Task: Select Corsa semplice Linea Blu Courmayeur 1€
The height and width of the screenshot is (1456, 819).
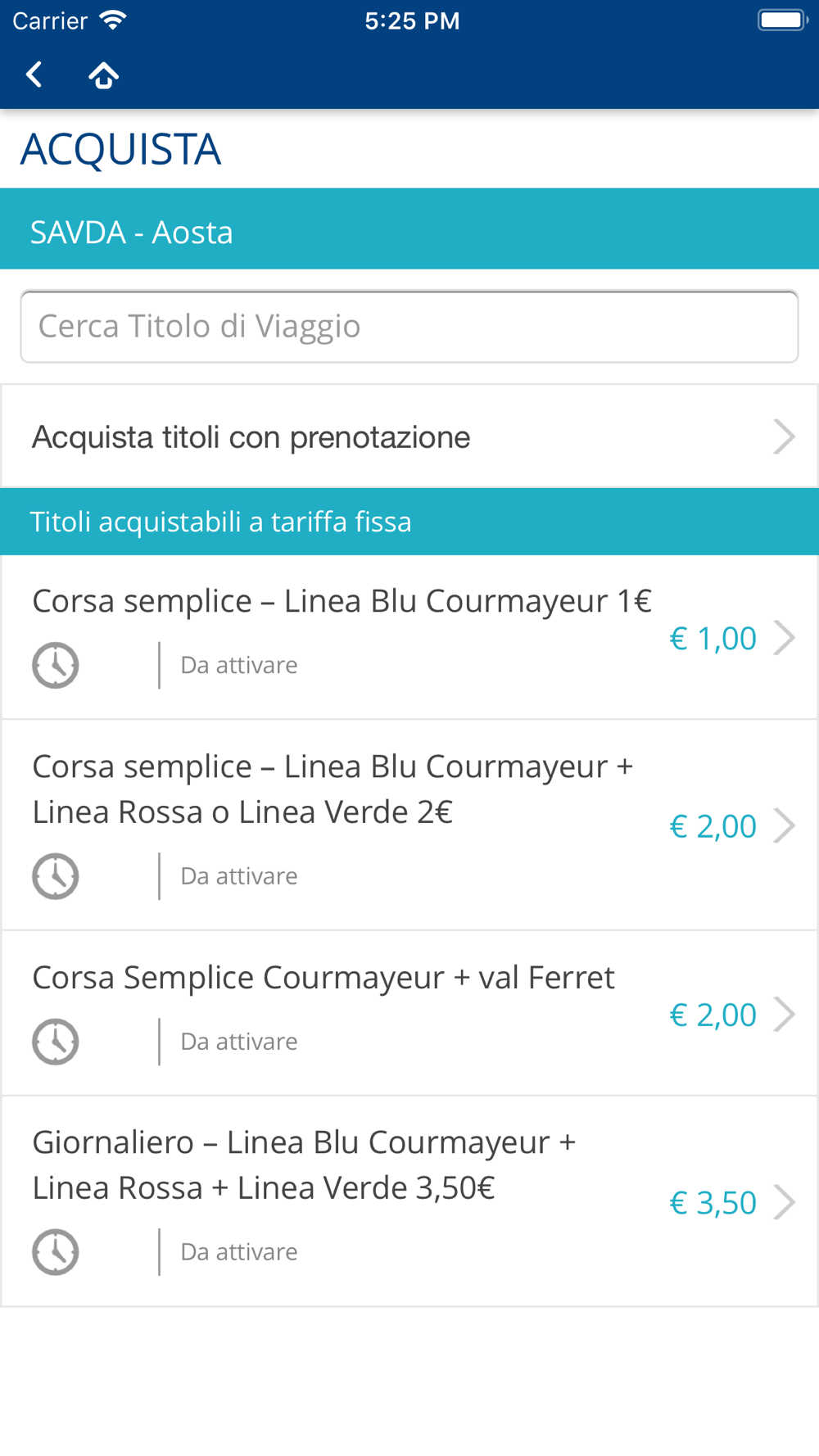Action: point(409,637)
